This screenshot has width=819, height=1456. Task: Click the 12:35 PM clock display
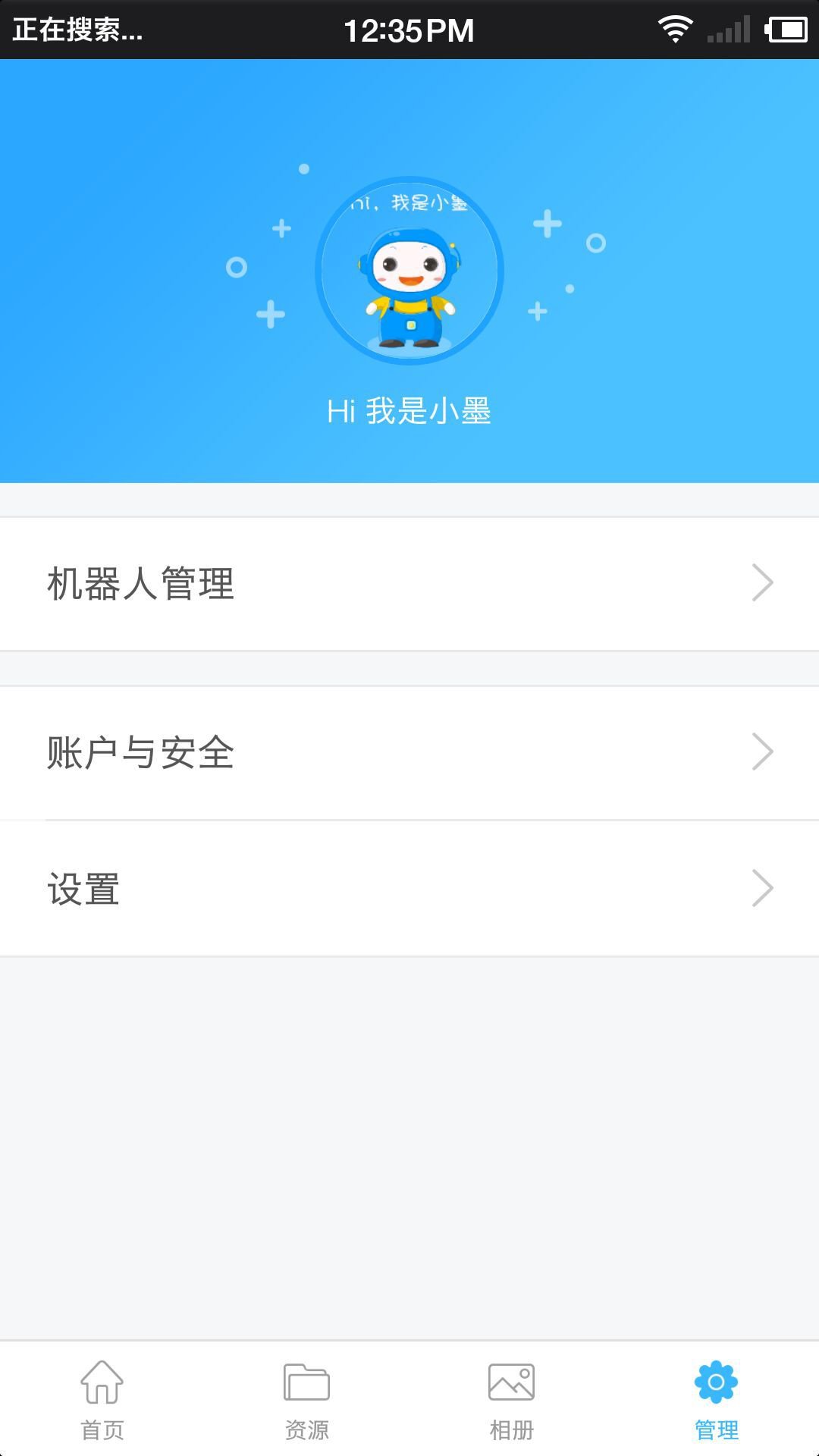[x=409, y=29]
